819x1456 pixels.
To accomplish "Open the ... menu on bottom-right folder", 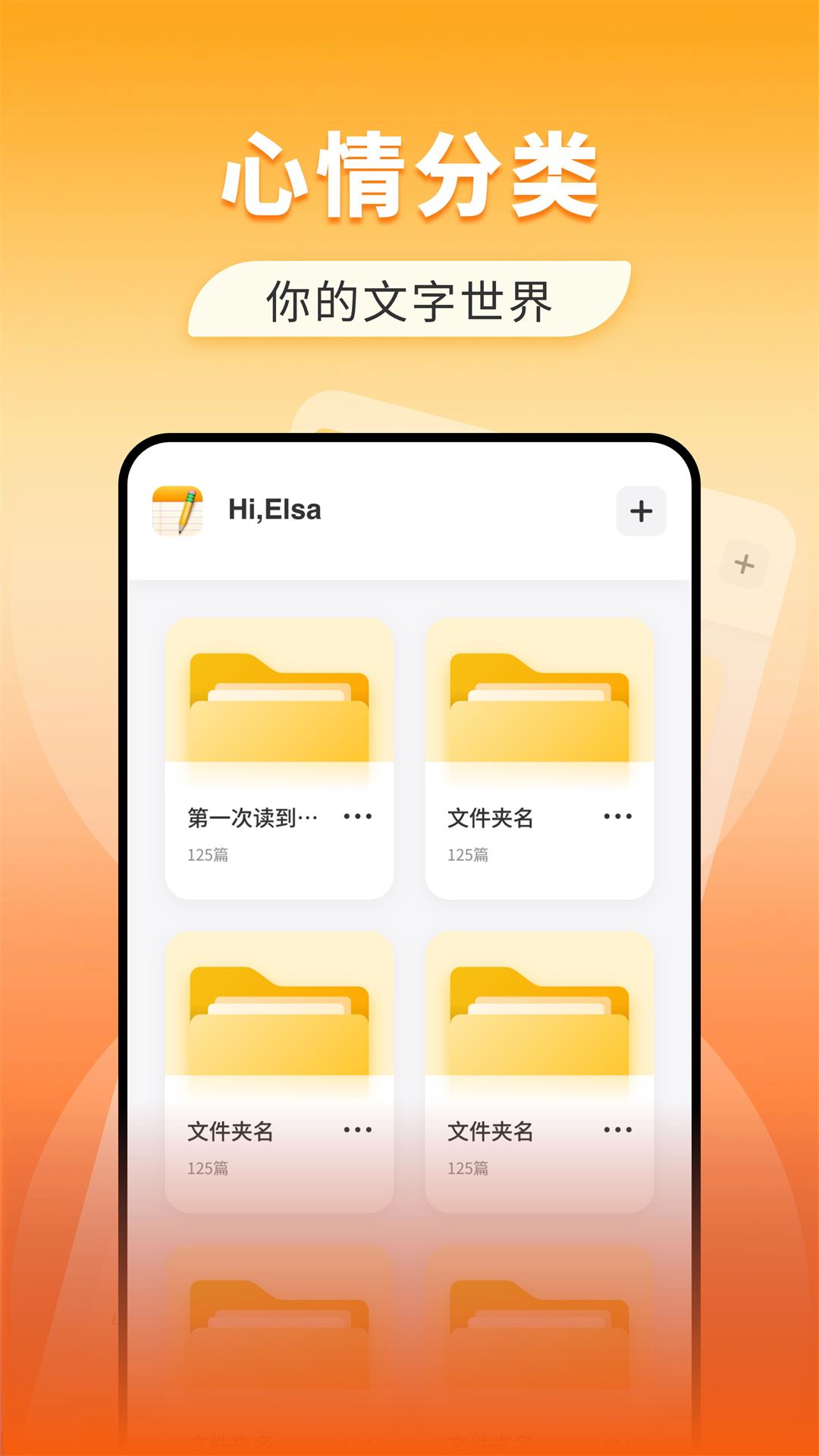I will tap(618, 1128).
